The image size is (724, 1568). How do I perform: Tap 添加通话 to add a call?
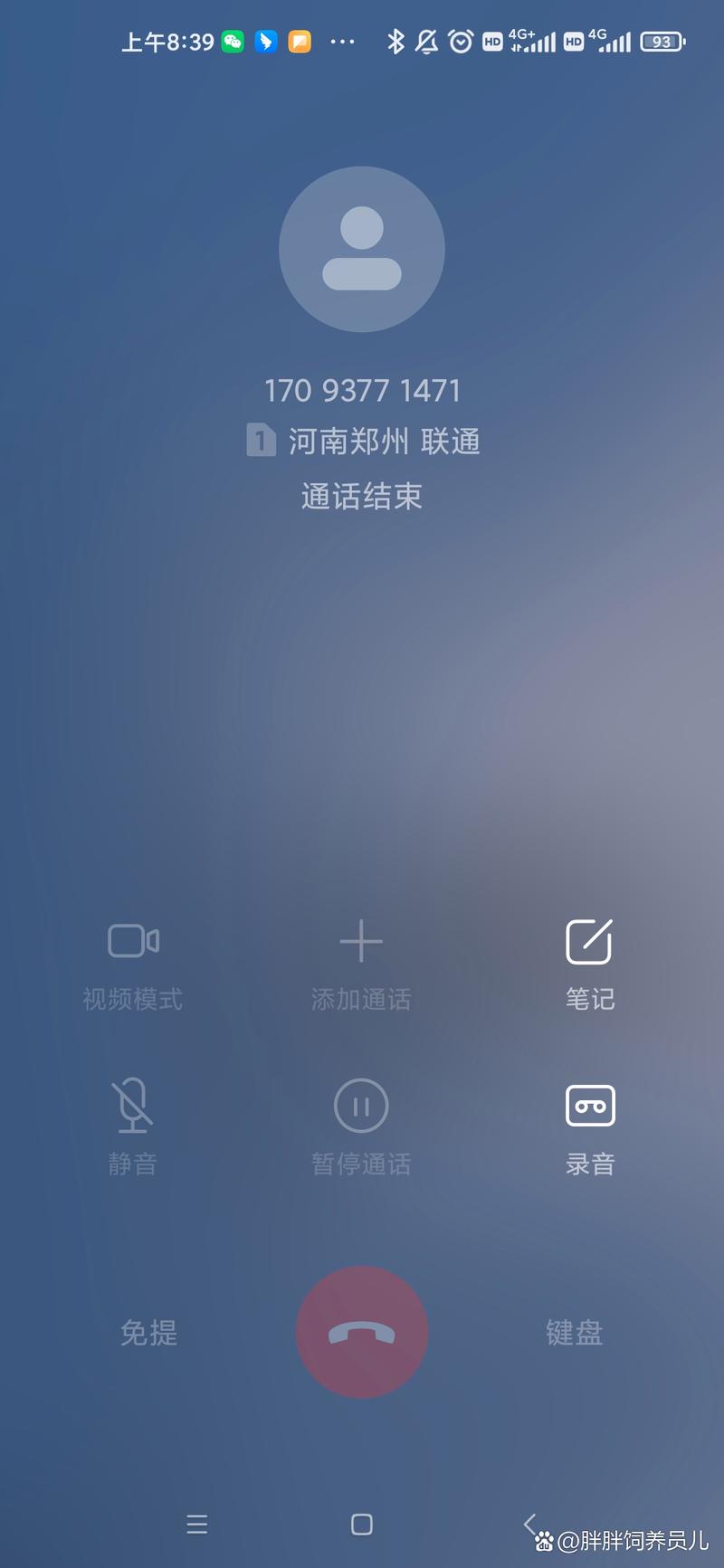tap(361, 965)
